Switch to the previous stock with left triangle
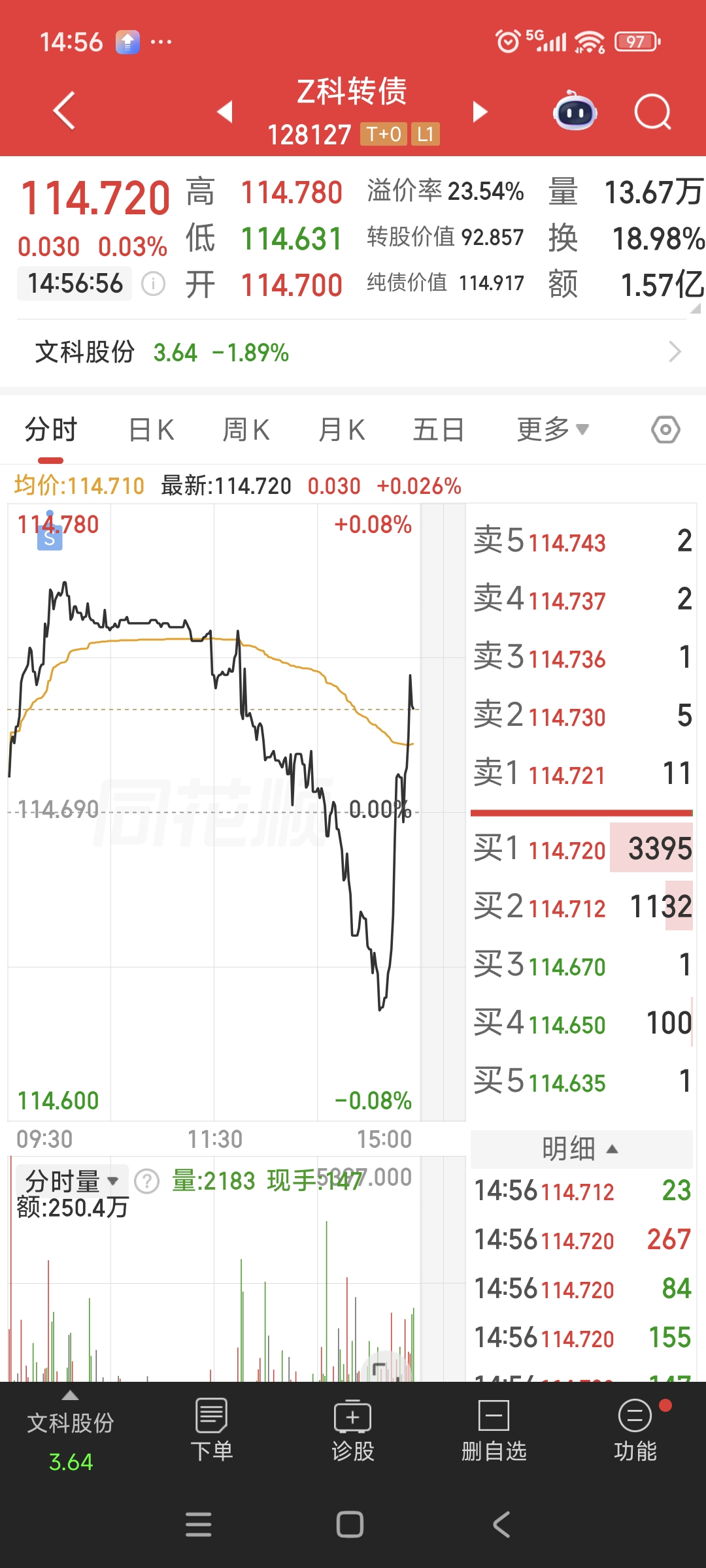 (225, 112)
